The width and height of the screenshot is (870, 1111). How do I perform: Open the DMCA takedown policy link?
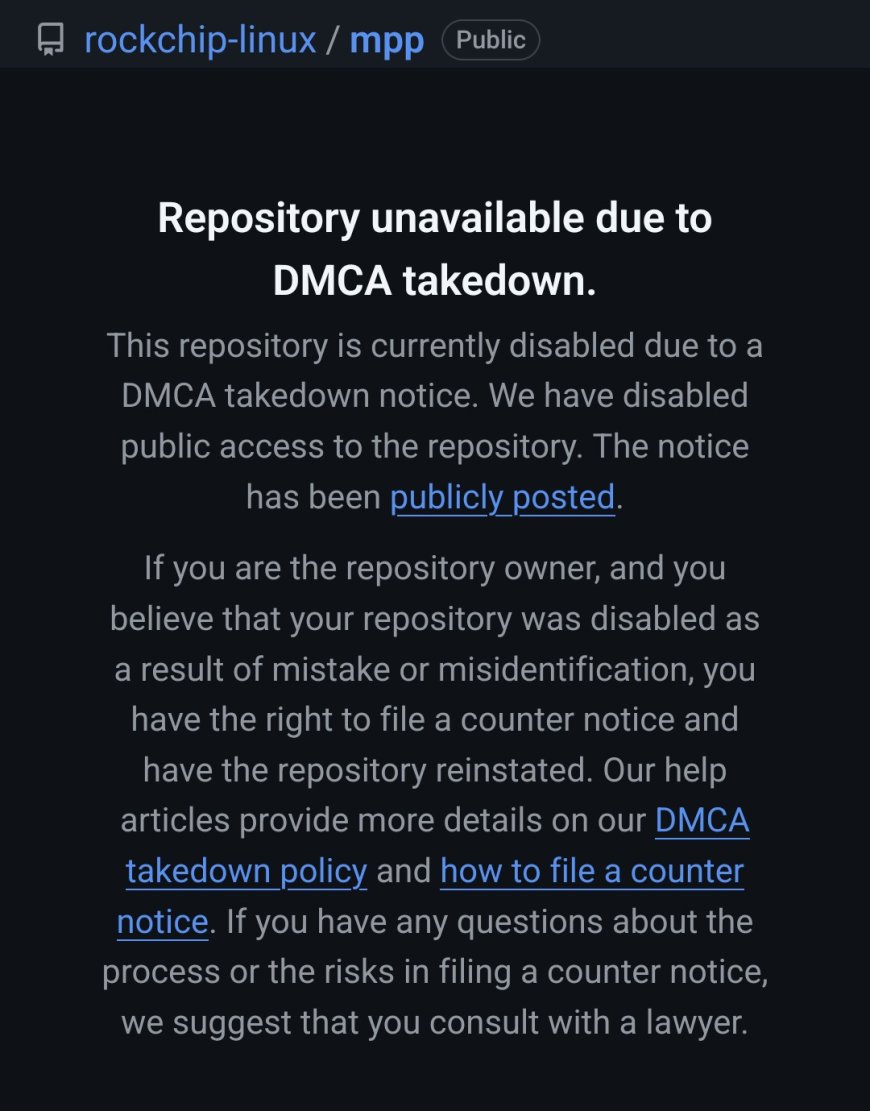coord(246,871)
